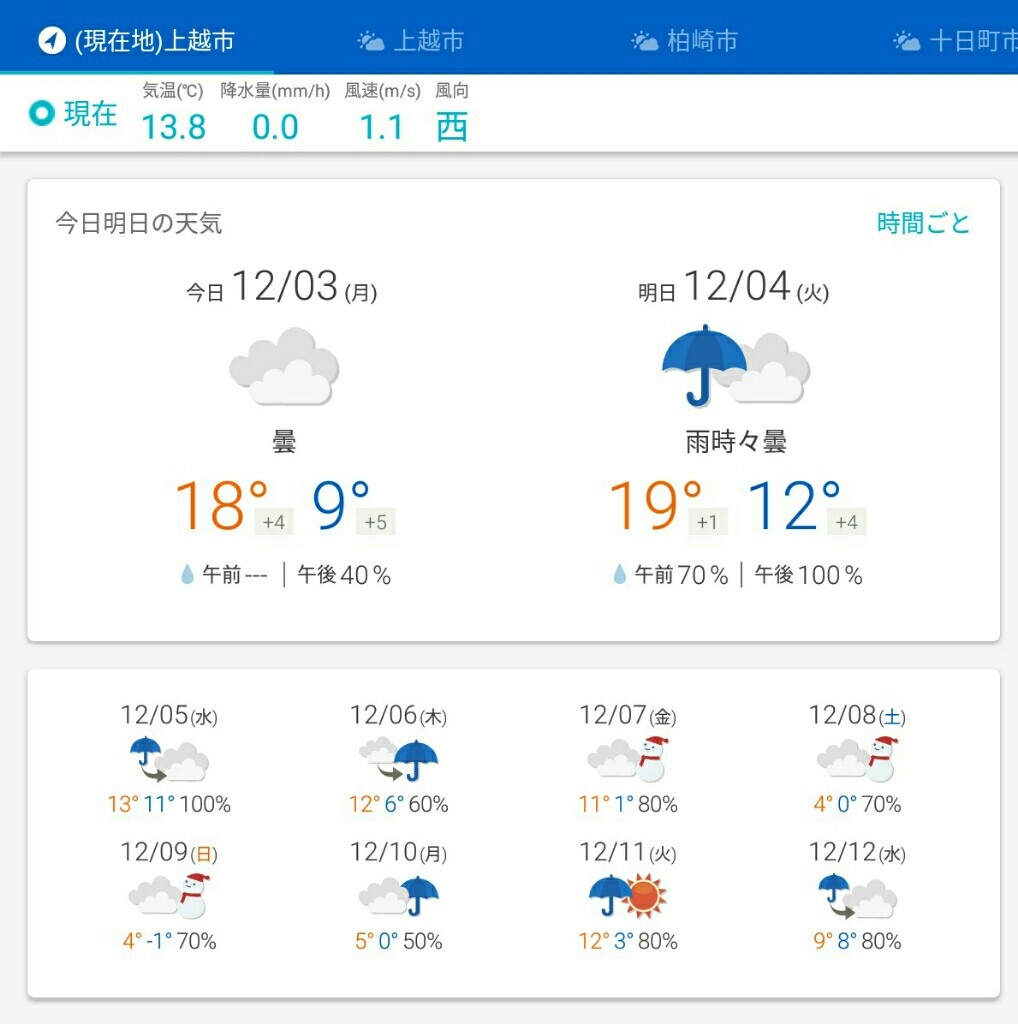Select the current location (現在地) 上越市 tab
The image size is (1018, 1024).
click(137, 41)
